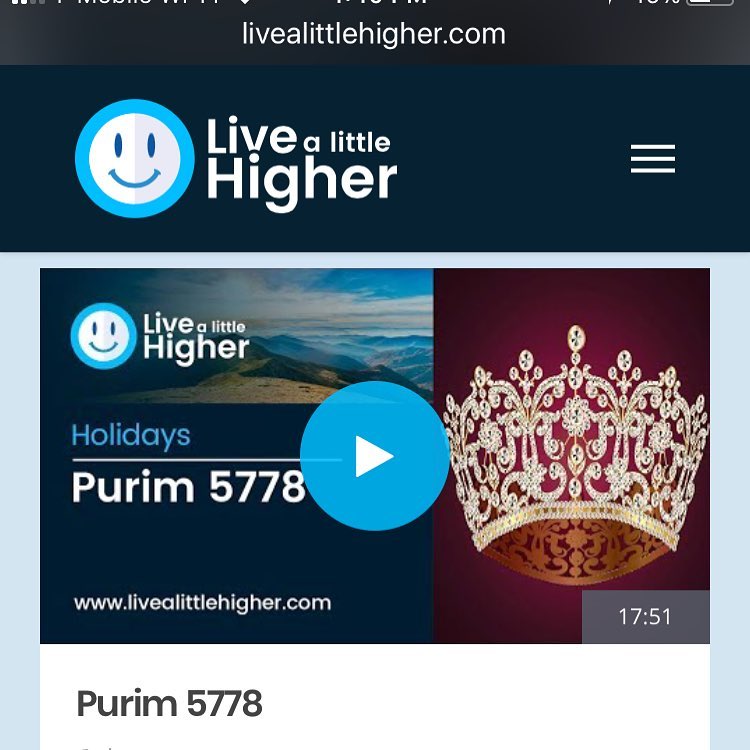The width and height of the screenshot is (750, 750).
Task: Tap the Live a Little Higher site logo
Action: pyautogui.click(x=236, y=159)
